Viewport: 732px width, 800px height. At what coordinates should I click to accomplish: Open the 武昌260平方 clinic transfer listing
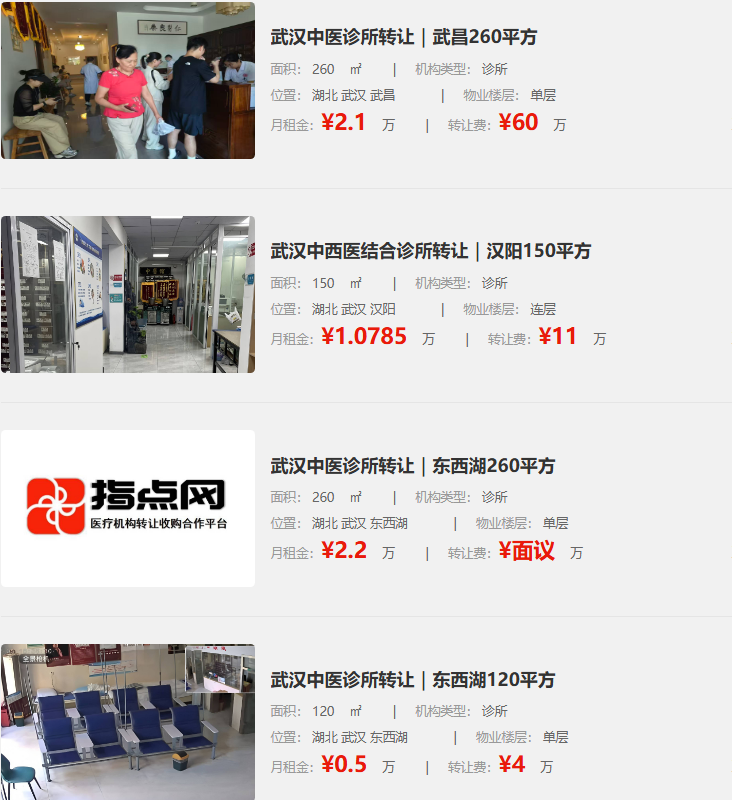click(x=404, y=37)
